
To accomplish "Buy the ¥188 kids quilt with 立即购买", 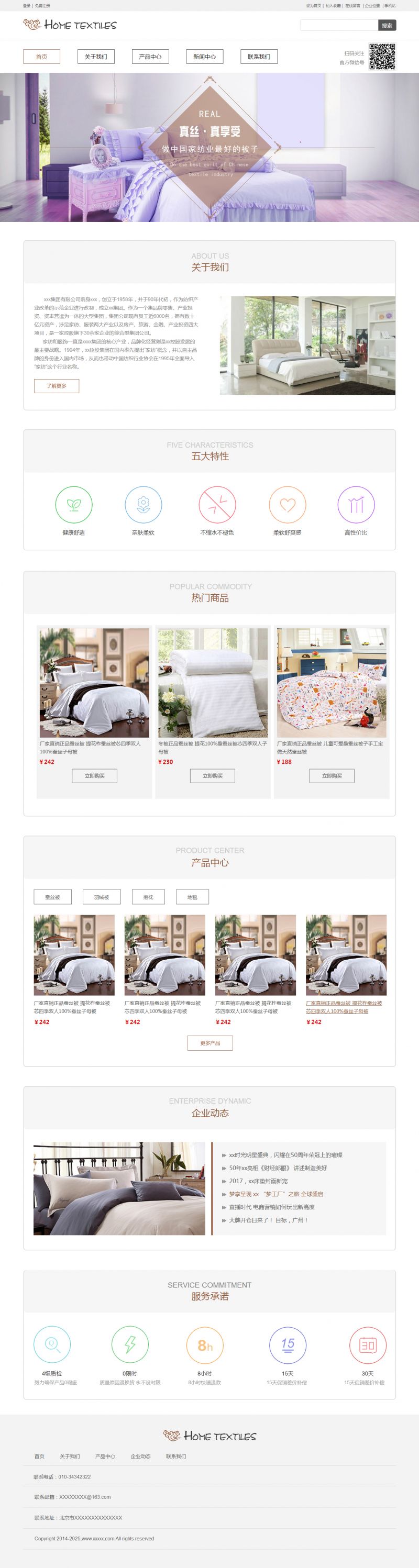I will [332, 775].
